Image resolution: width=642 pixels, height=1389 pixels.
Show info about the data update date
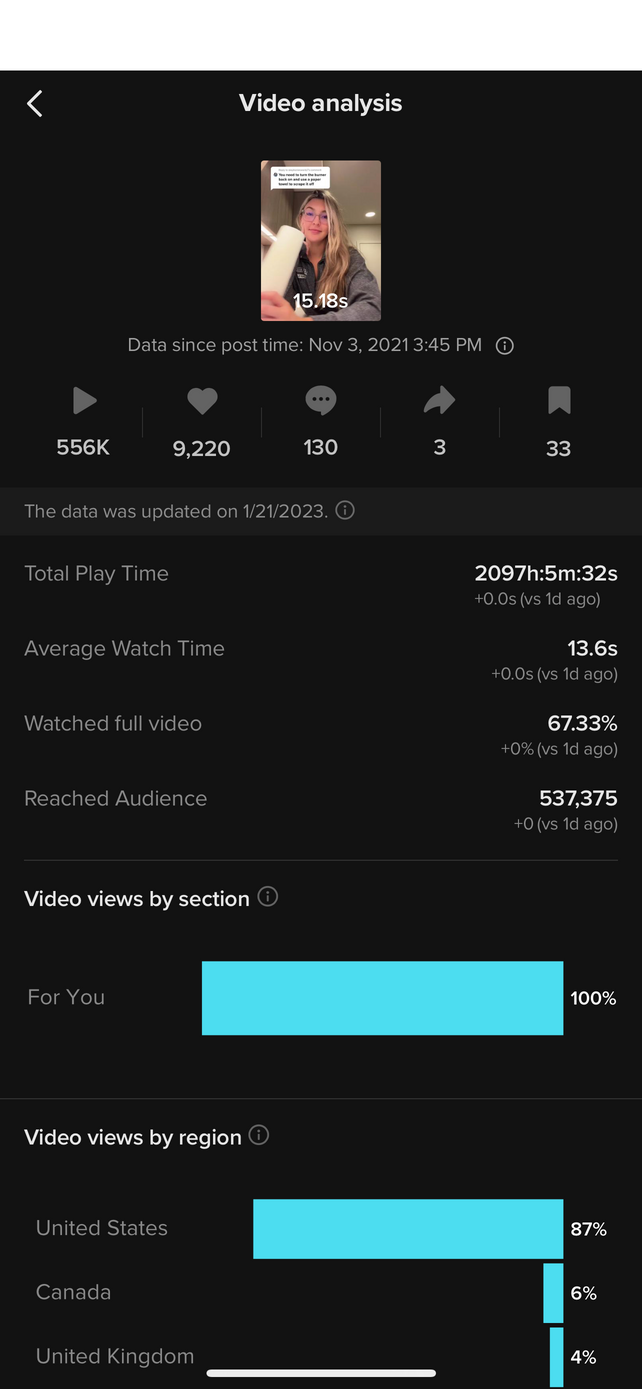tap(345, 511)
